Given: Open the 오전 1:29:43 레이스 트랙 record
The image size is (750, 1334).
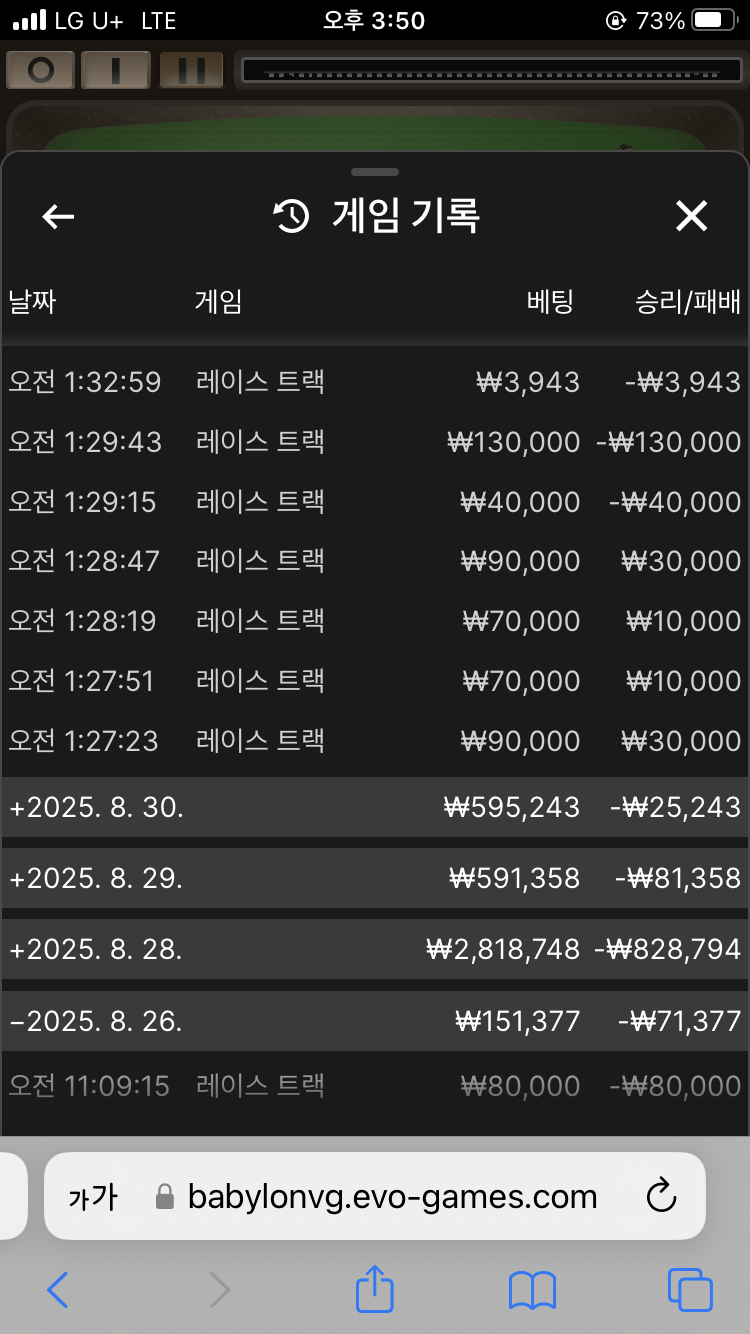Looking at the screenshot, I should pyautogui.click(x=375, y=442).
